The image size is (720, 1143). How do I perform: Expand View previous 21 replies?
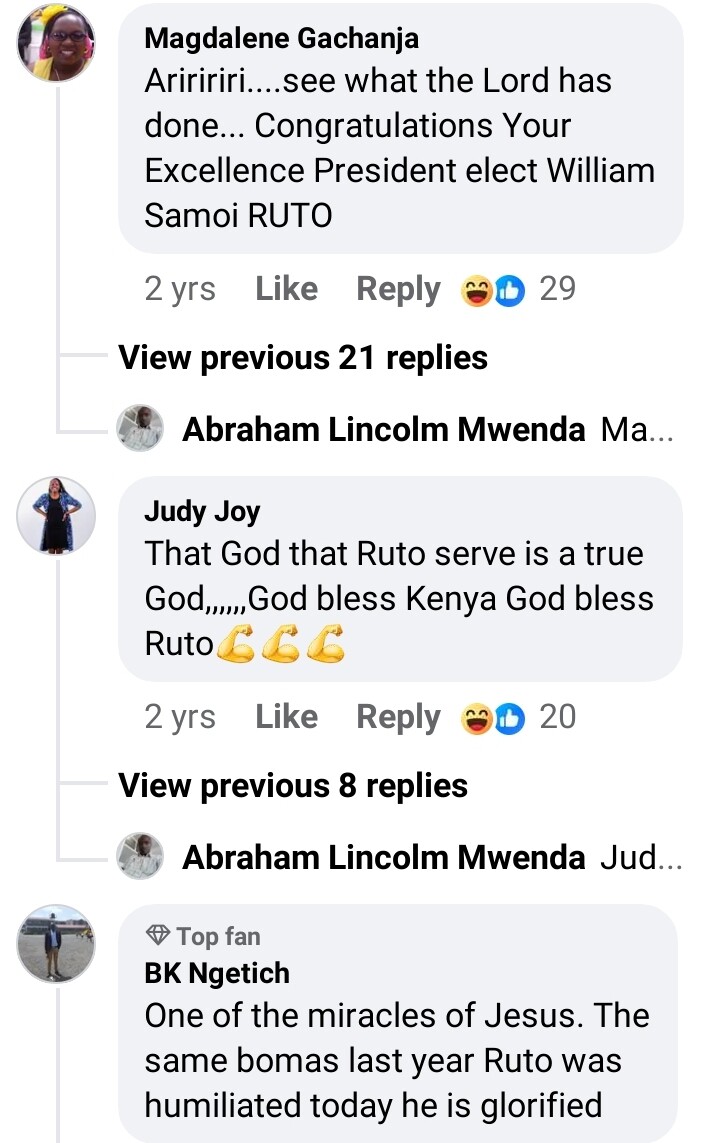[303, 357]
